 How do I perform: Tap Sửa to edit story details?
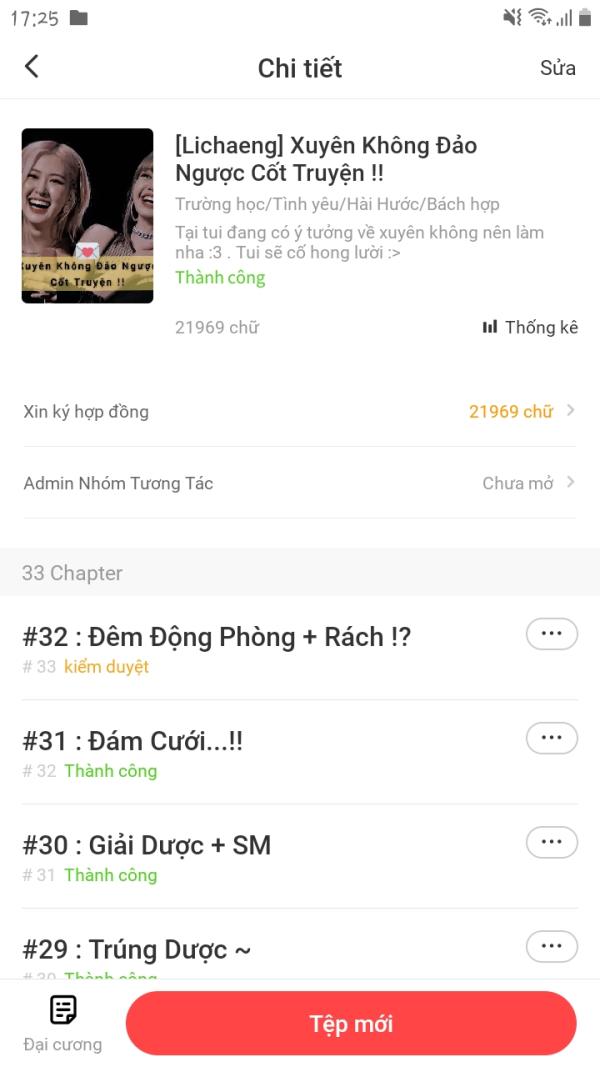[x=557, y=68]
